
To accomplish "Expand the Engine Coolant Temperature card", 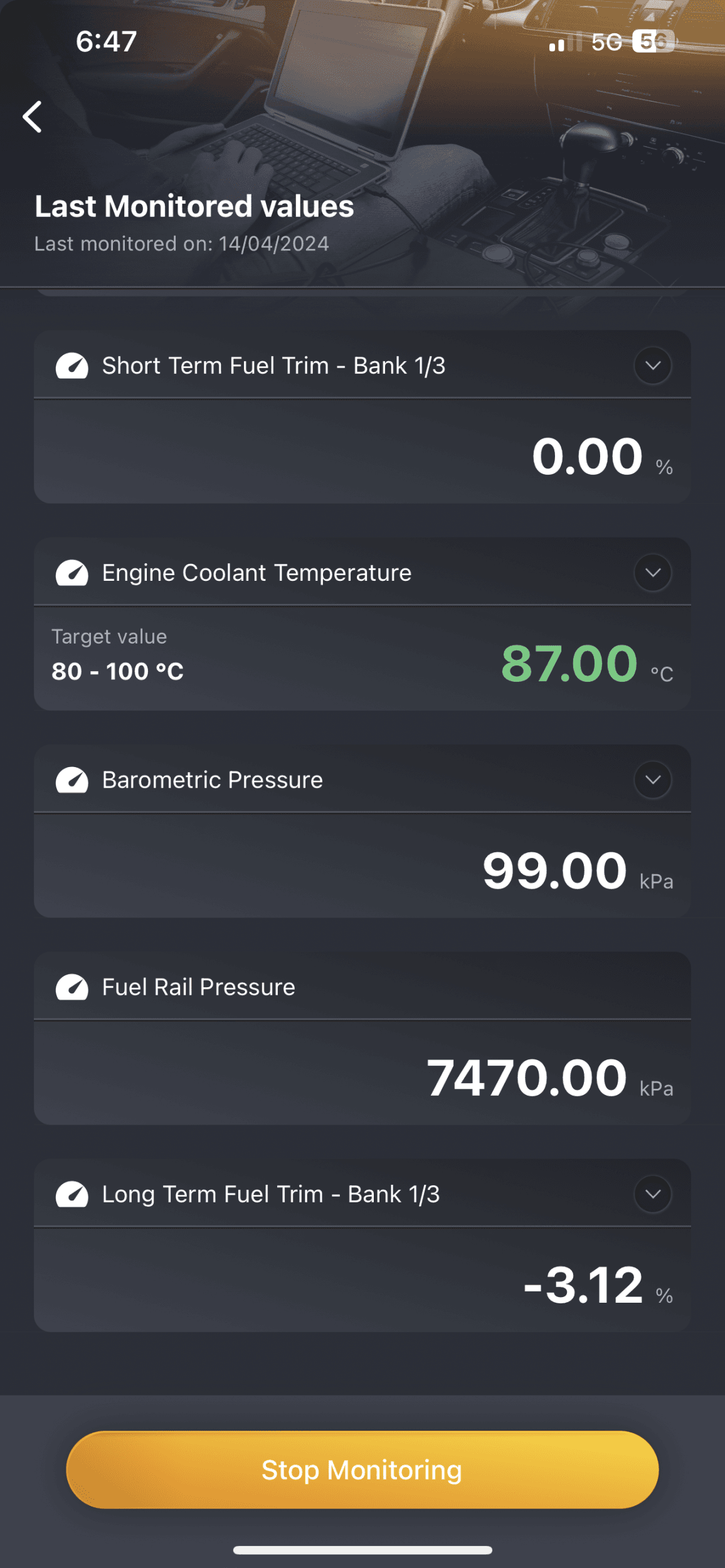I will tap(652, 573).
